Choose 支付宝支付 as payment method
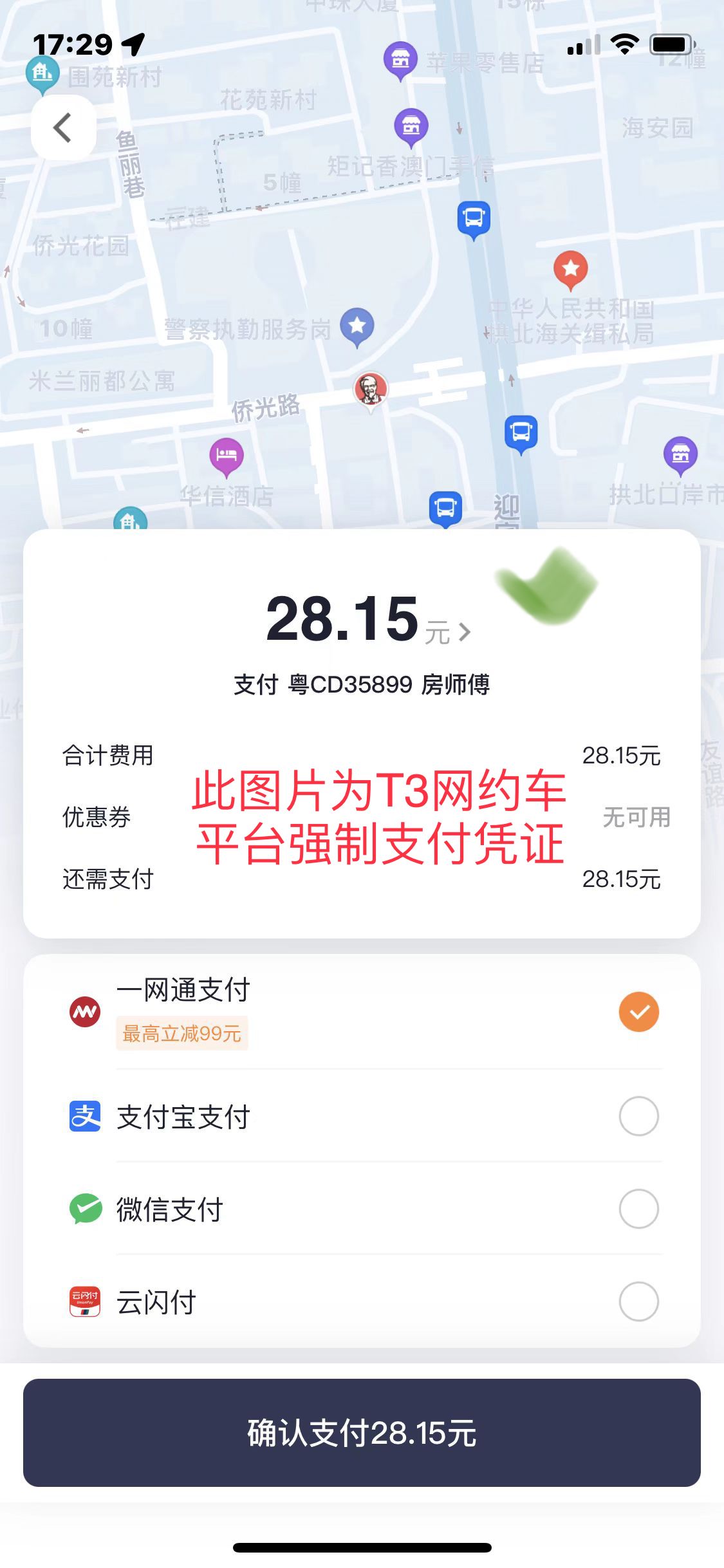Viewport: 724px width, 1568px height. [638, 1116]
